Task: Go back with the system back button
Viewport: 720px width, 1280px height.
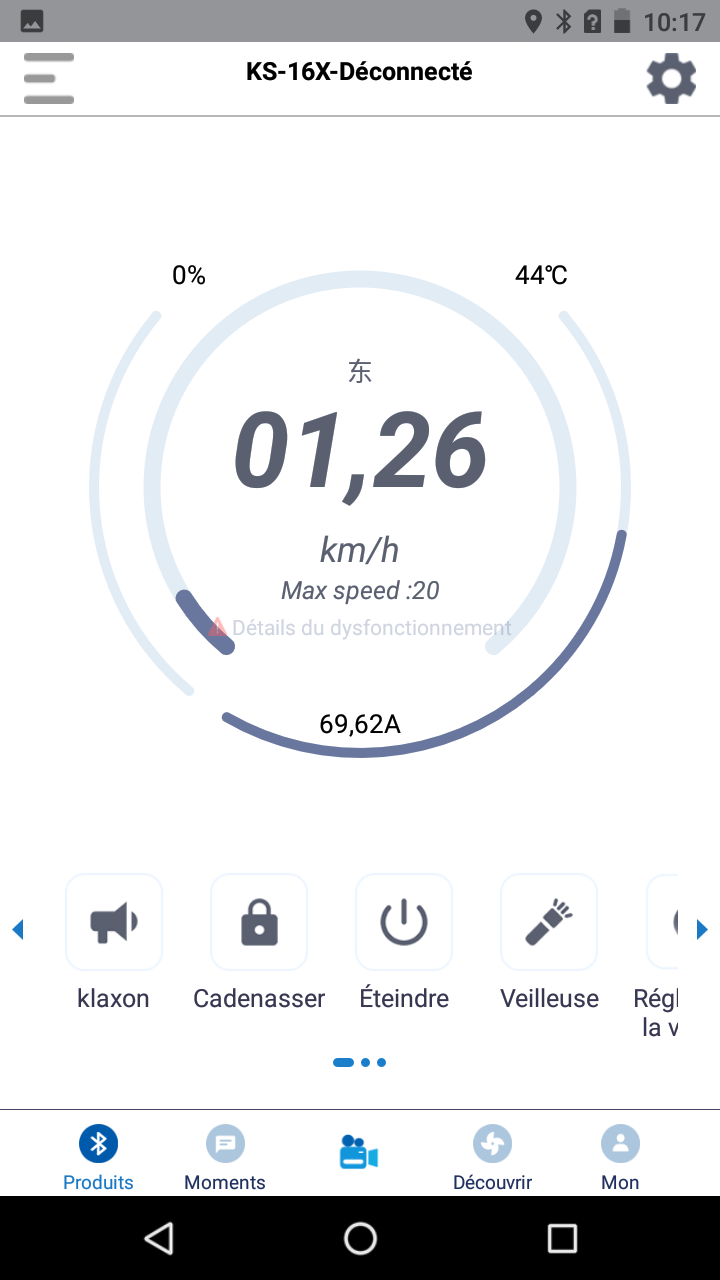Action: (158, 1238)
